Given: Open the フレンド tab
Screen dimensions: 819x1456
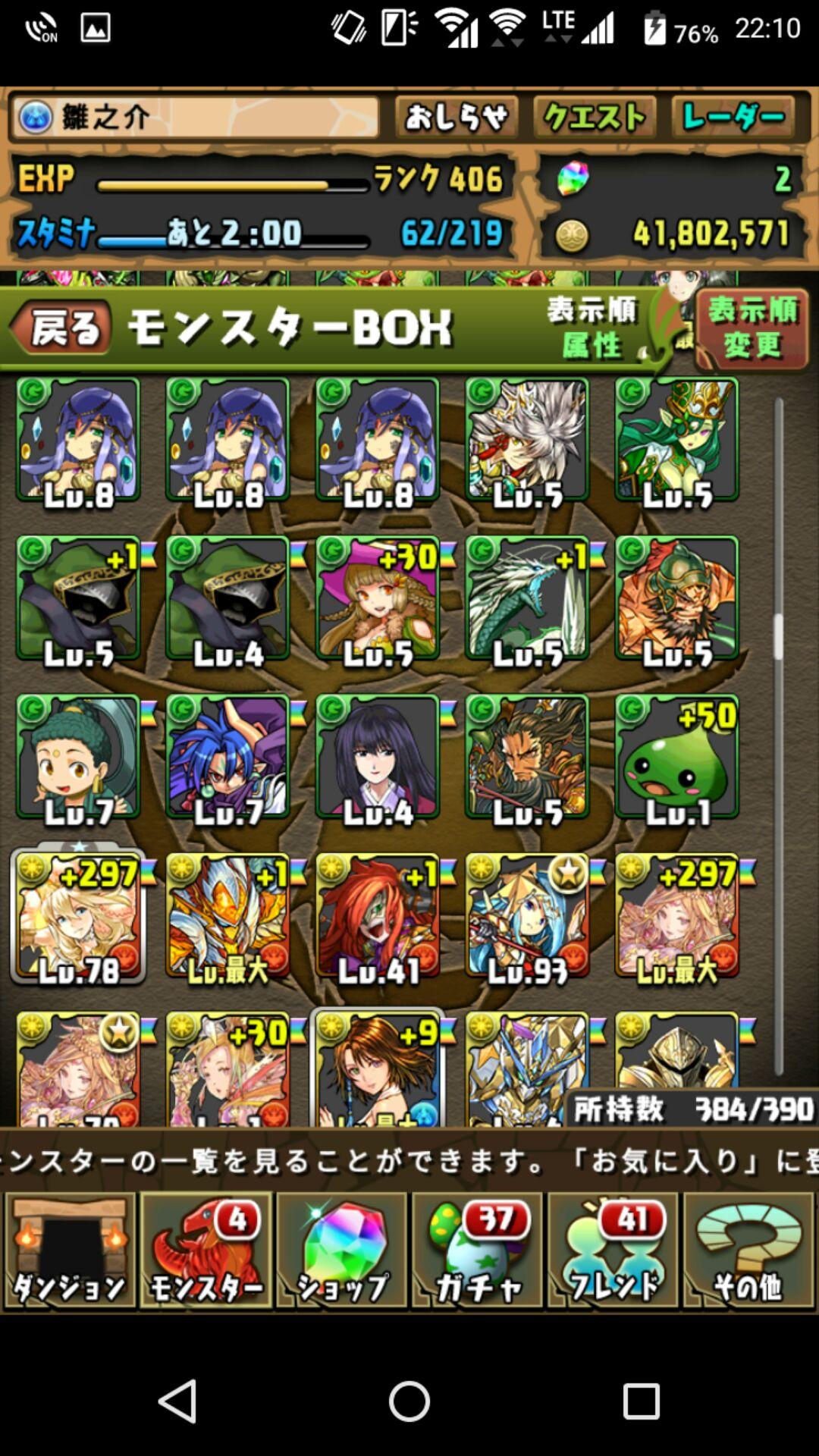Looking at the screenshot, I should [x=613, y=1250].
